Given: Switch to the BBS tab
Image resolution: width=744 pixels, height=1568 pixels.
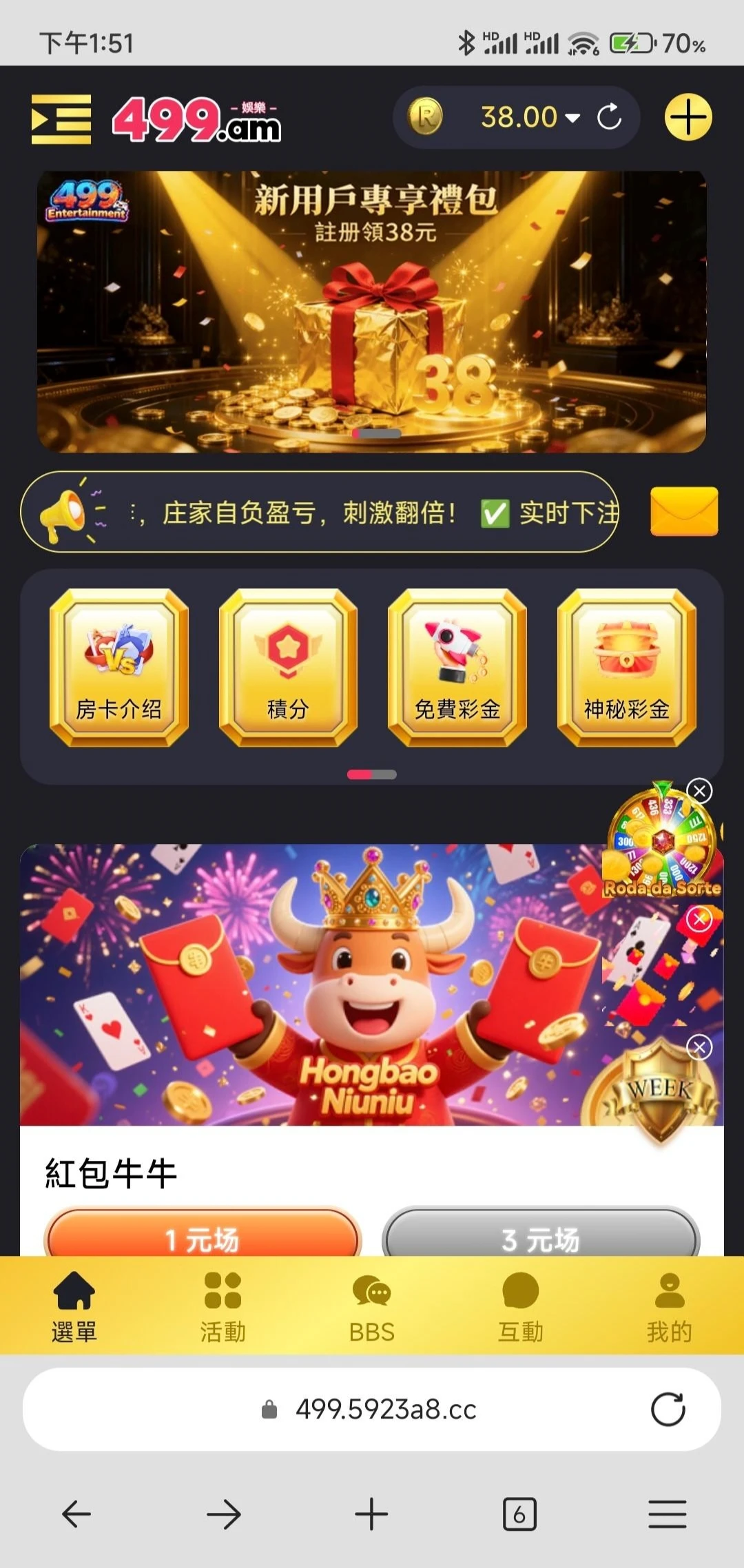Looking at the screenshot, I should pyautogui.click(x=371, y=1306).
